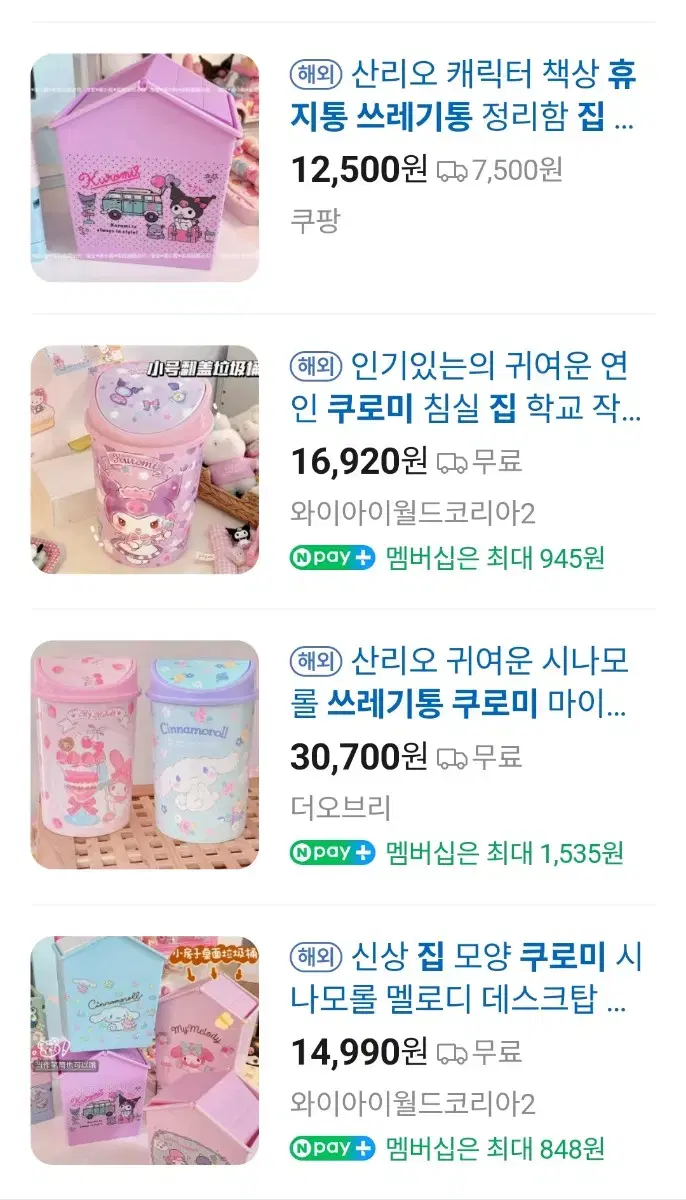686x1200 pixels.
Task: Open the two pastel bins product image
Action: tap(145, 754)
